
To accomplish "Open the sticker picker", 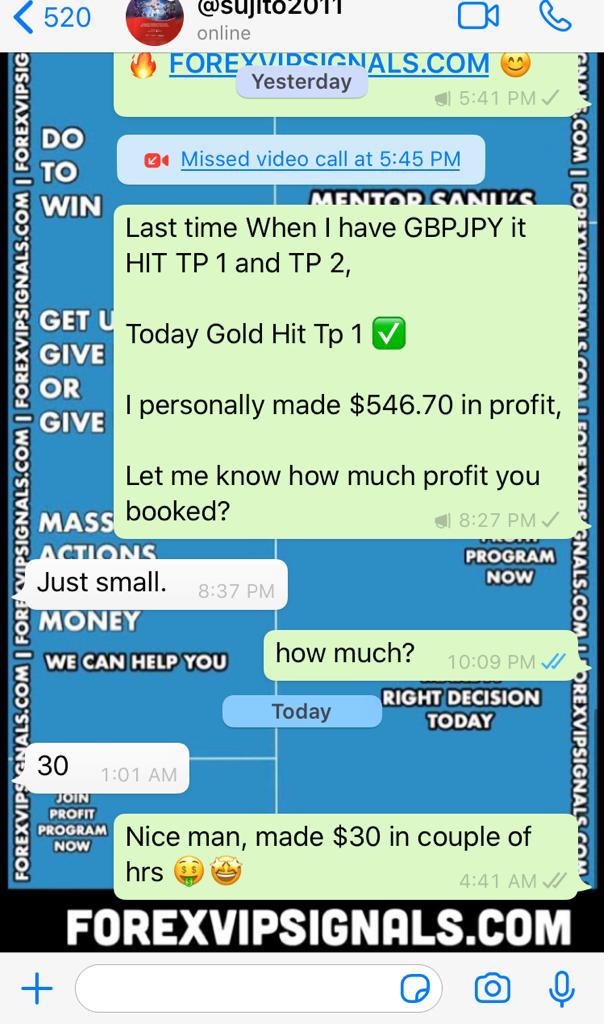I will [x=414, y=989].
